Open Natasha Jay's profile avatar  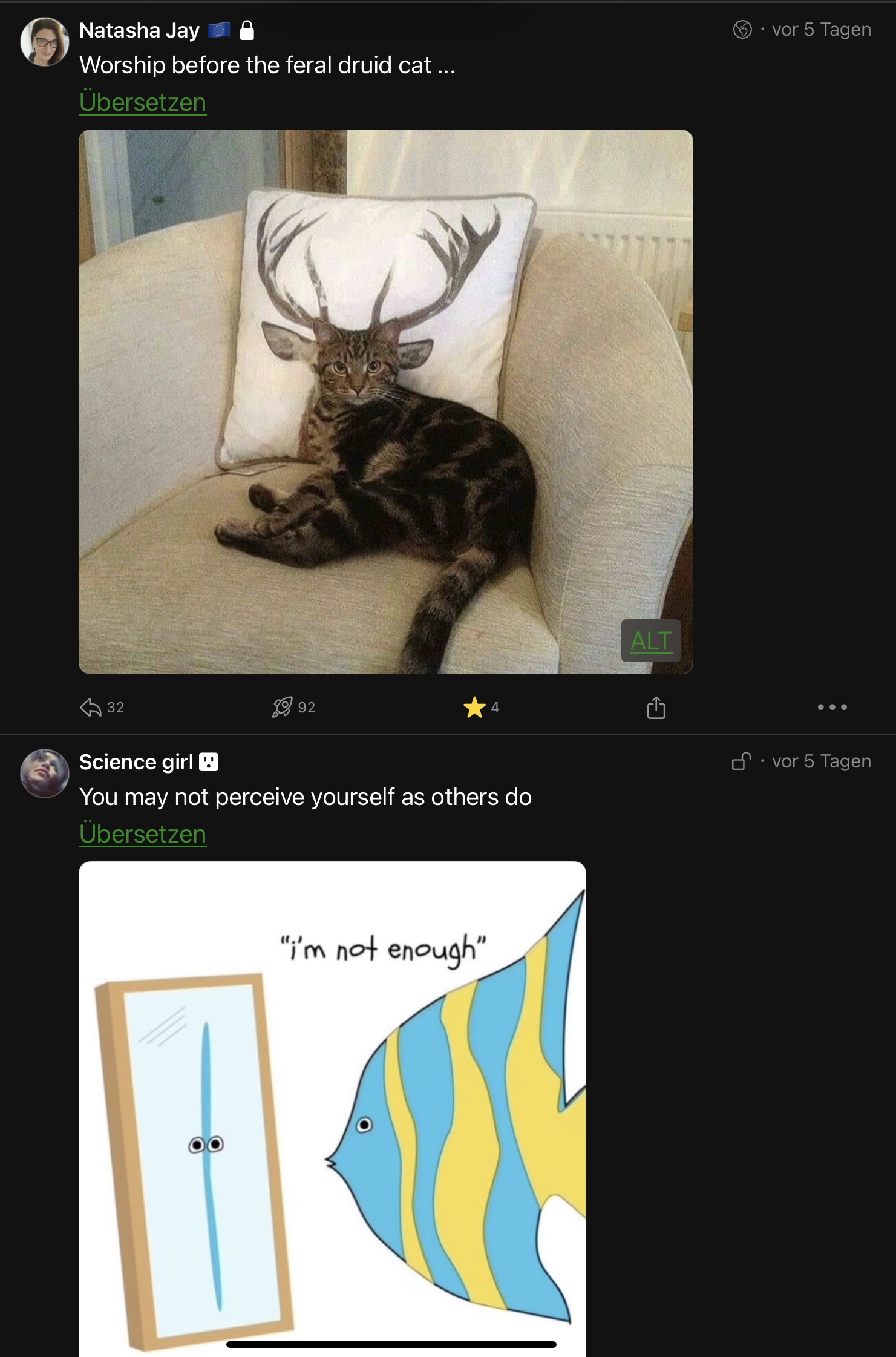coord(45,42)
